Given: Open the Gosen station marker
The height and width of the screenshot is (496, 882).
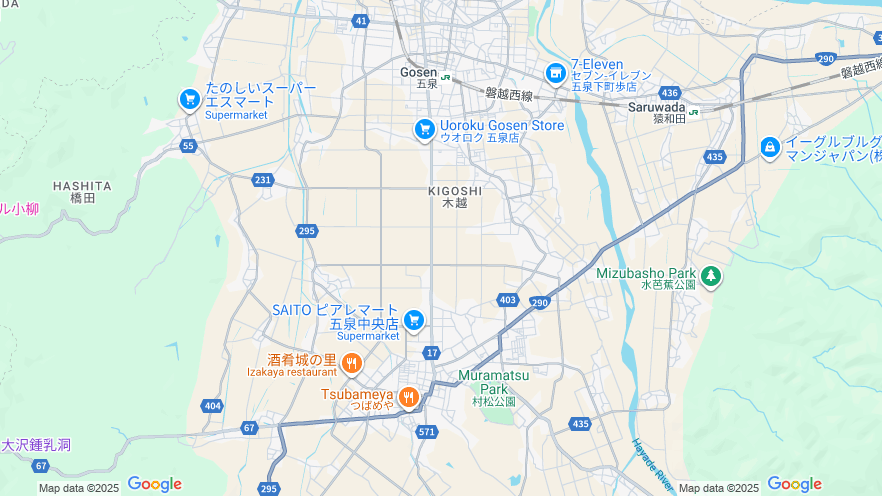Looking at the screenshot, I should click(445, 76).
